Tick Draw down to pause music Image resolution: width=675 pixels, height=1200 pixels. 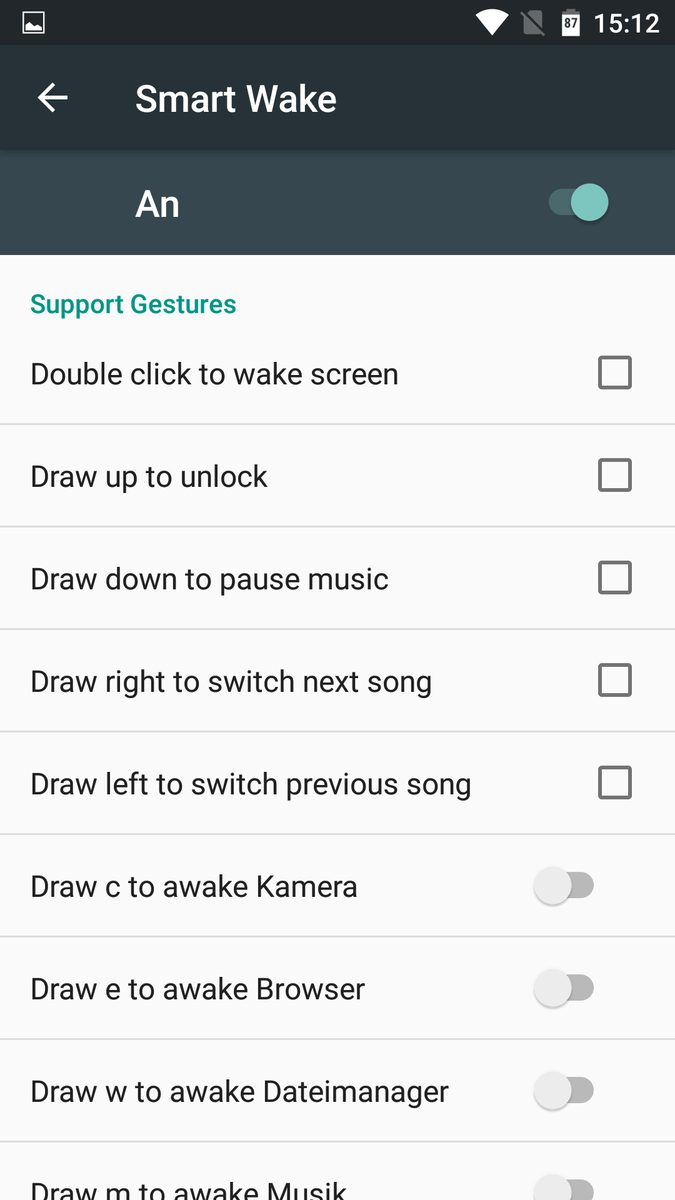coord(615,578)
